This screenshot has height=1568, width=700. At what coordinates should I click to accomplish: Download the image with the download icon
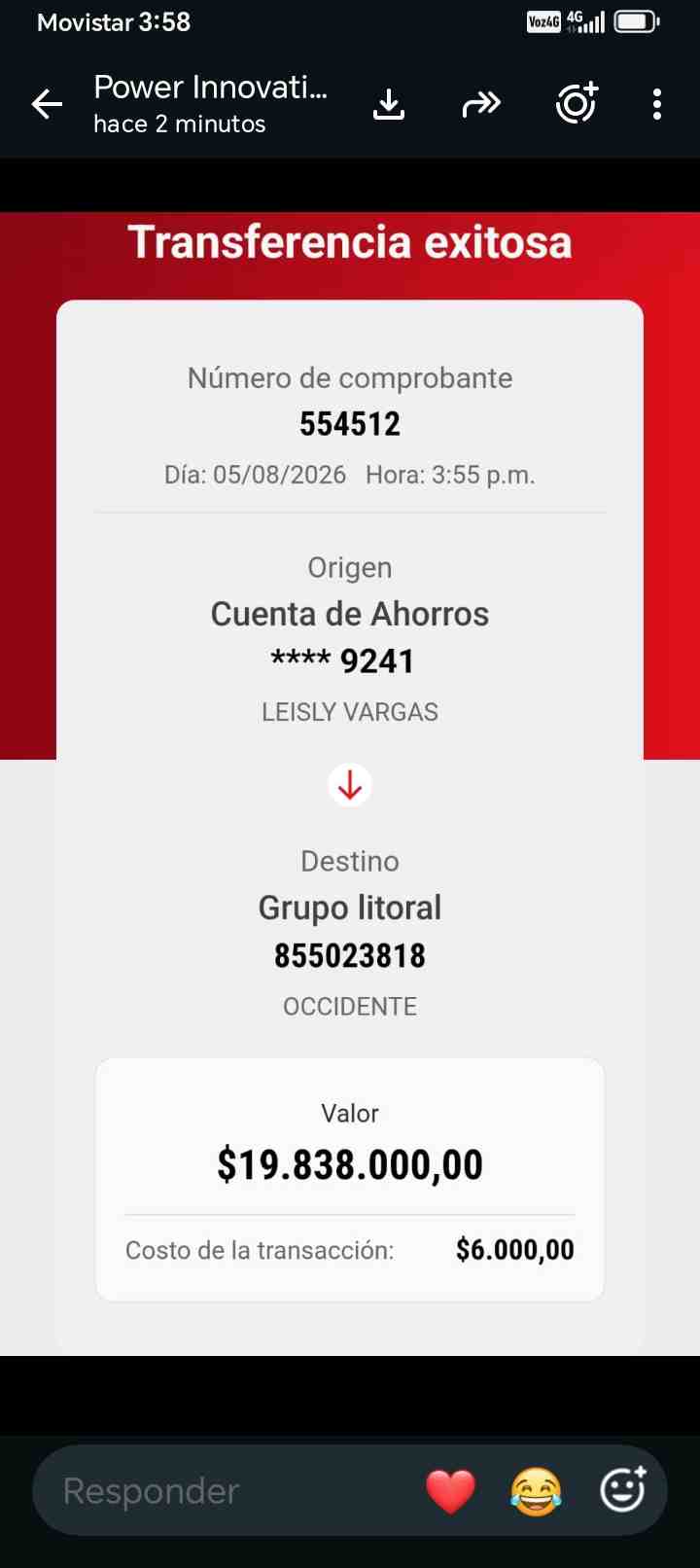tap(389, 104)
